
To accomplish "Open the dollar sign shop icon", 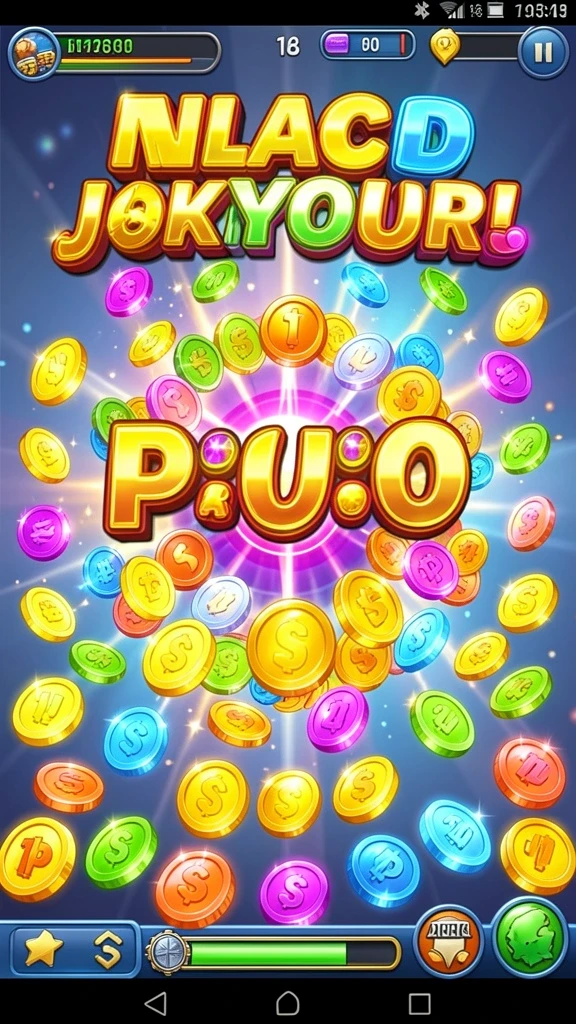I will click(108, 949).
